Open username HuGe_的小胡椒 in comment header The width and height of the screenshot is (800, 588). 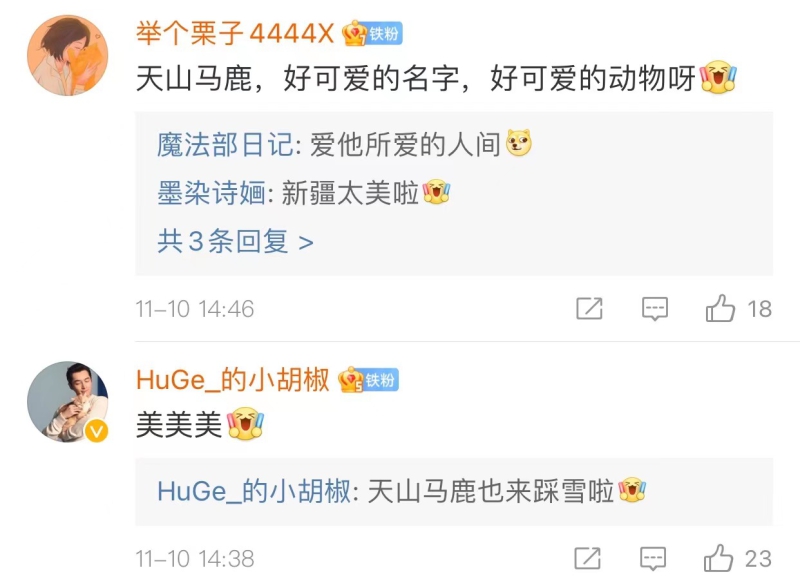click(x=232, y=380)
